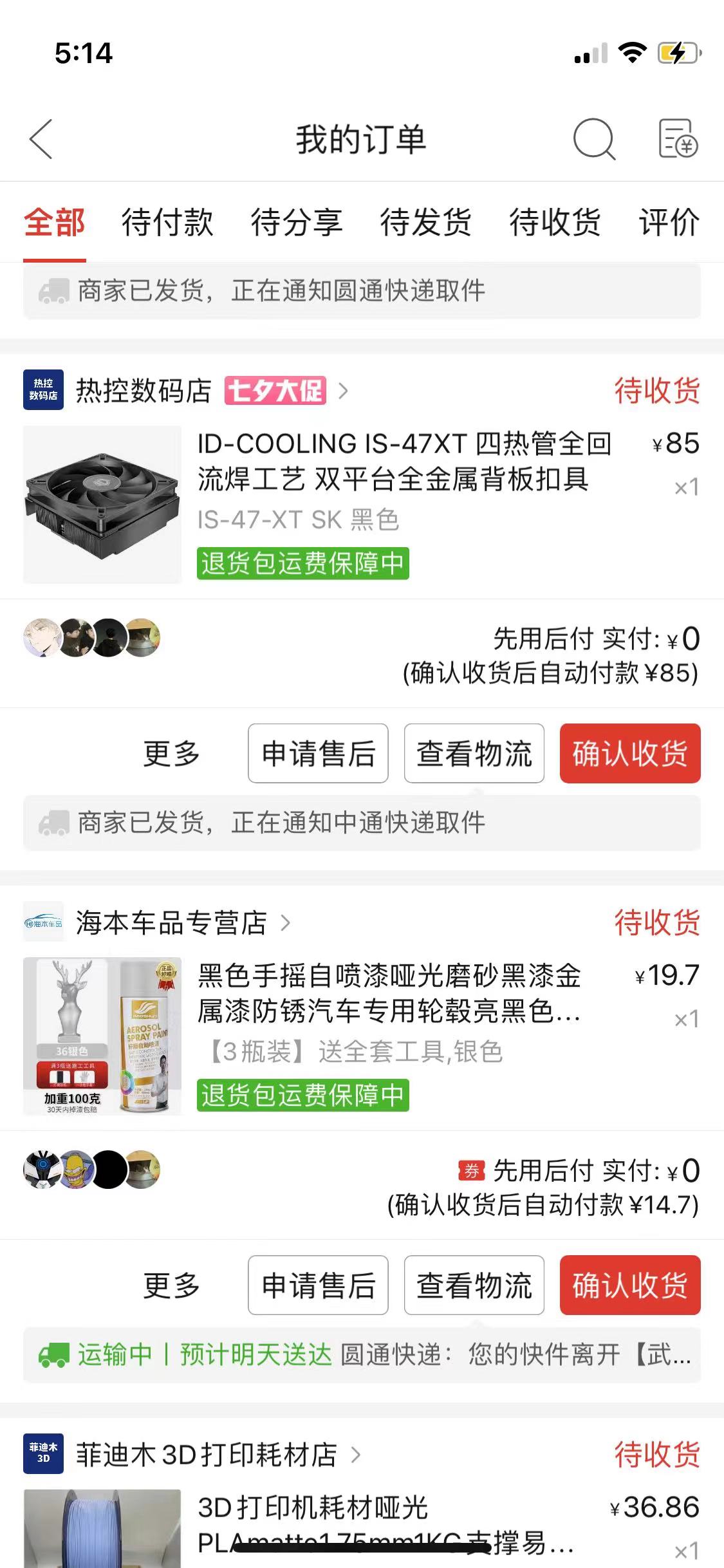This screenshot has height=1568, width=724.
Task: Switch to 待收货 tab
Action: pos(555,222)
